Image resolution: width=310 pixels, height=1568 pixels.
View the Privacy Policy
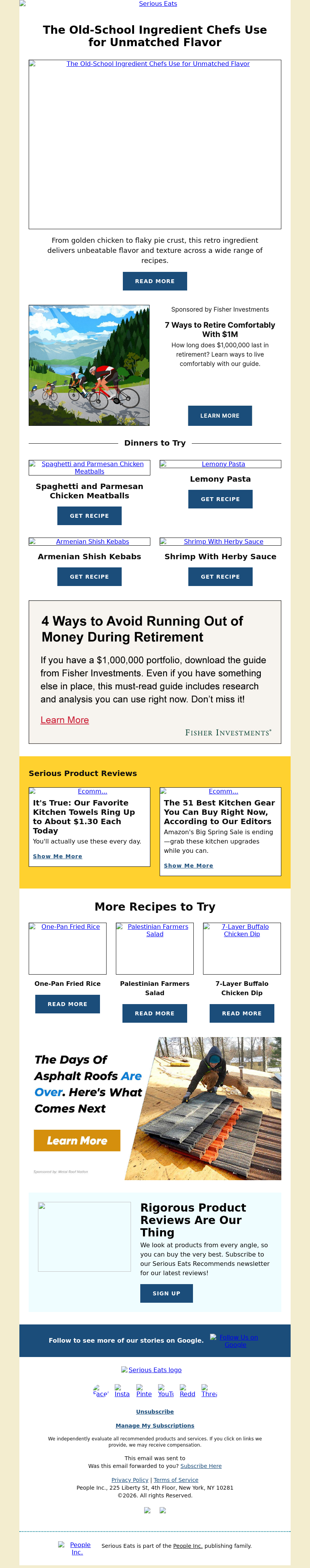(x=129, y=1480)
